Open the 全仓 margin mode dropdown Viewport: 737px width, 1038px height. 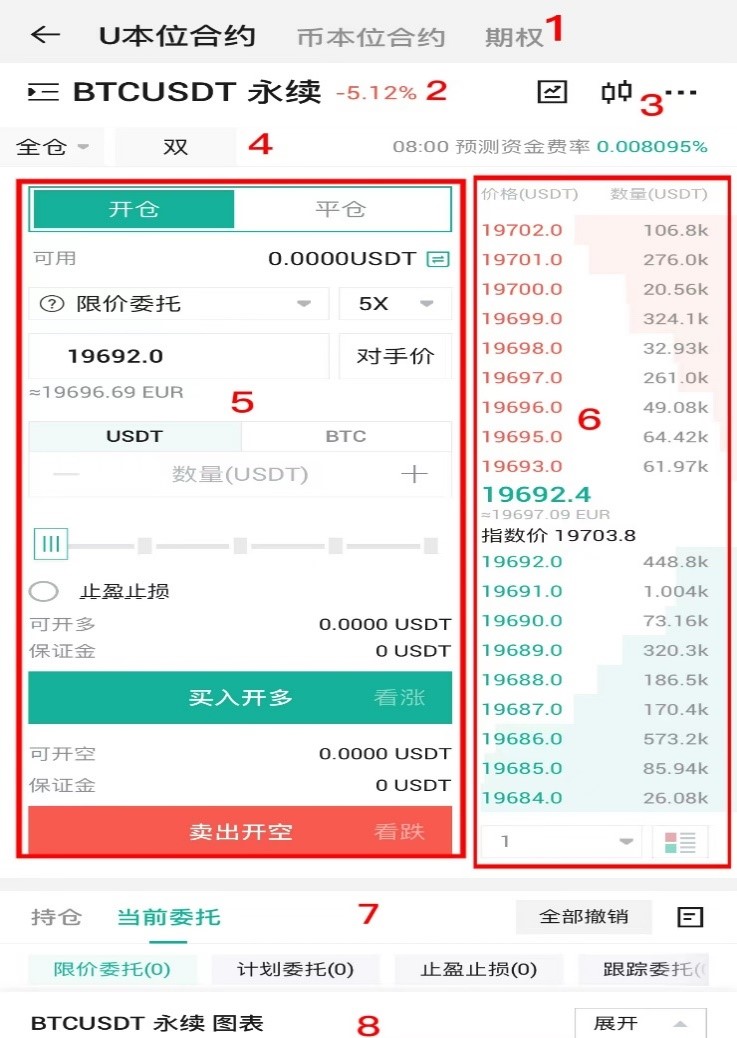[52, 147]
